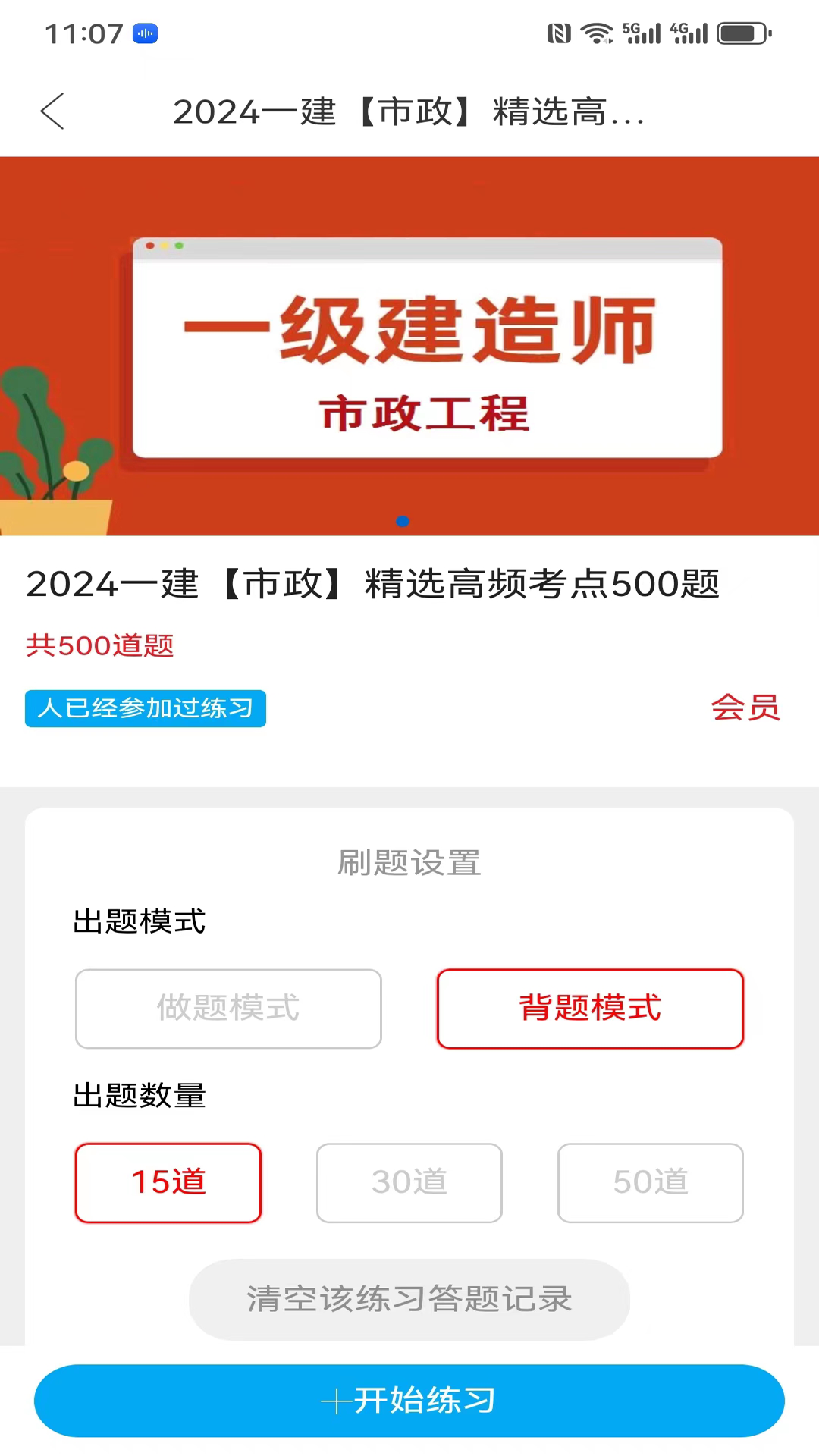Tap the plus icon on 开始练习 button

336,1401
